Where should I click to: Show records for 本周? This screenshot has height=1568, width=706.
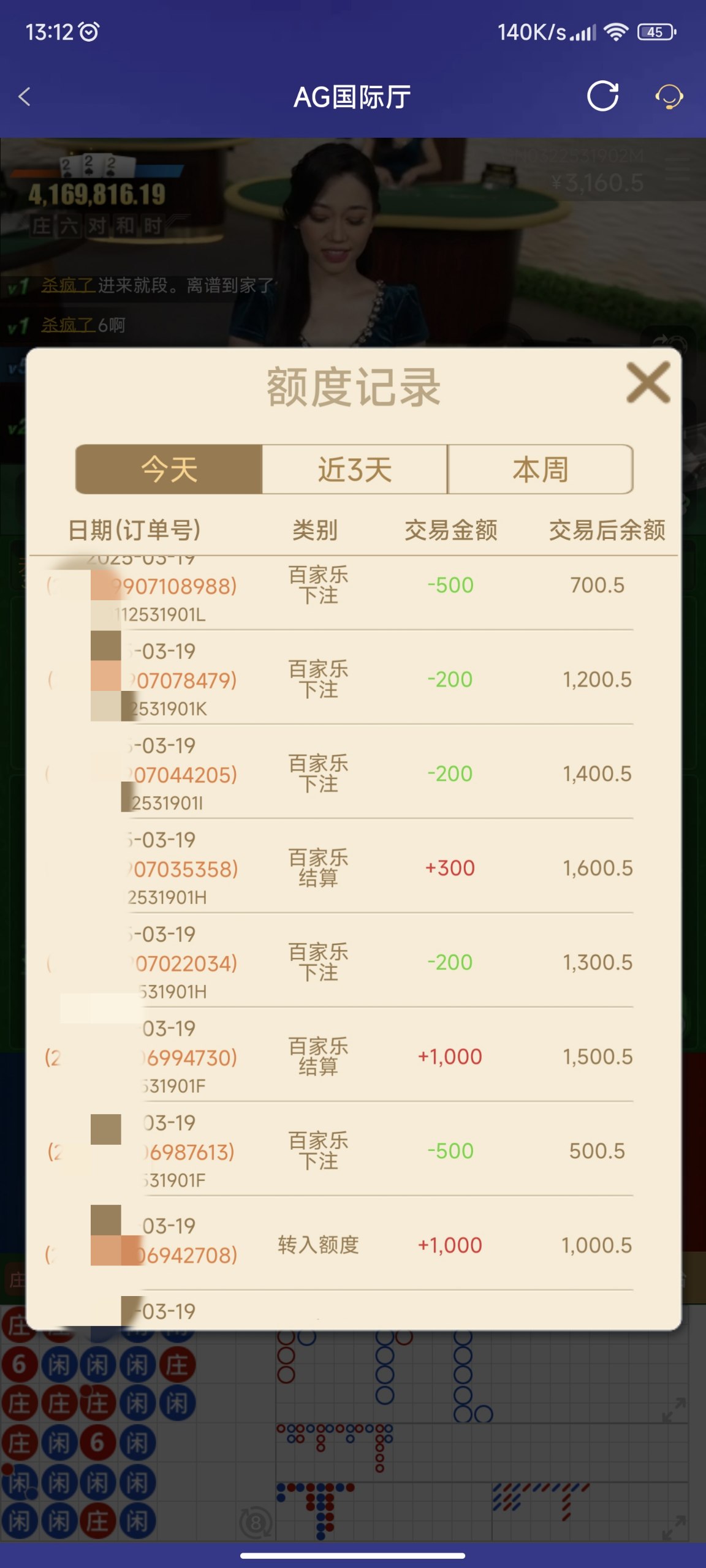[x=540, y=469]
